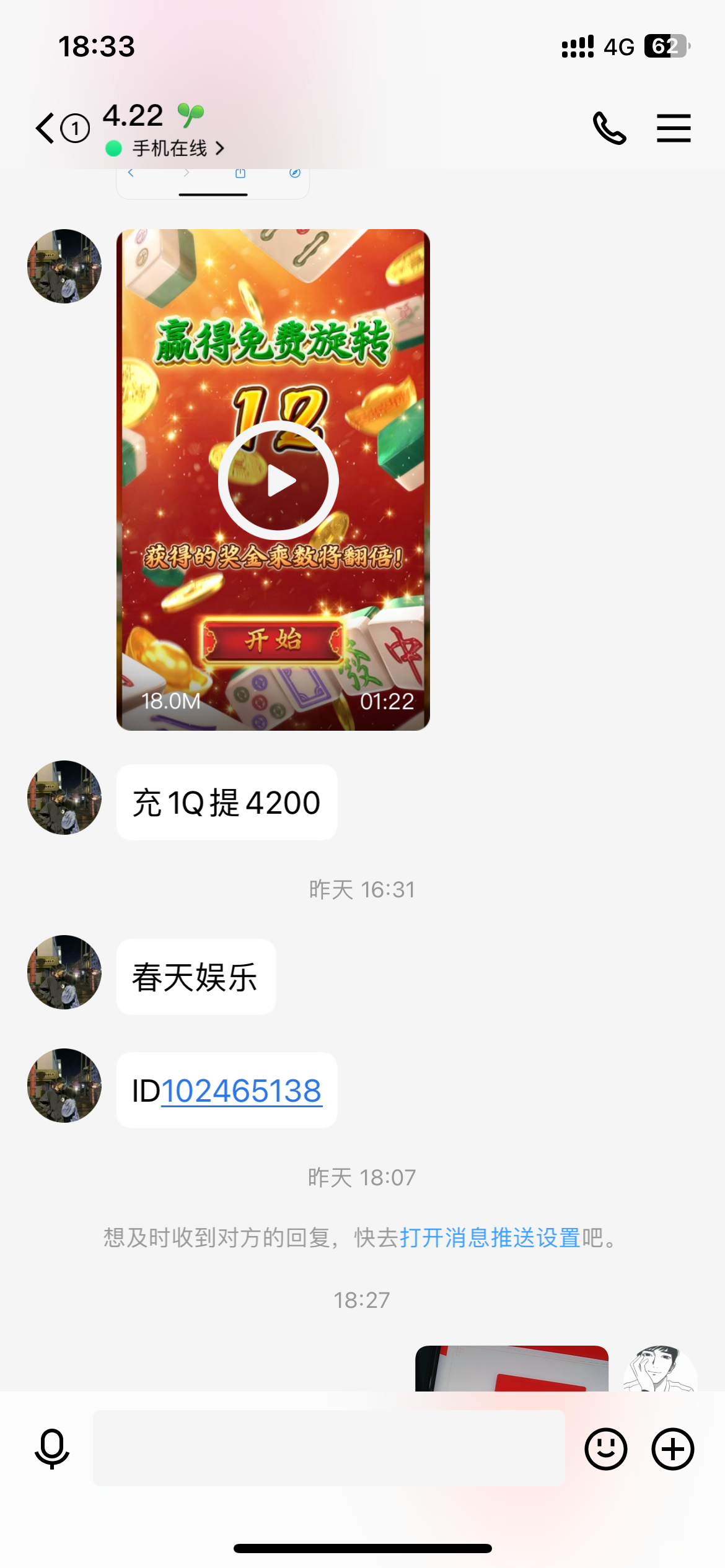The width and height of the screenshot is (725, 1568).
Task: Focus the message text field
Action: 328,1448
